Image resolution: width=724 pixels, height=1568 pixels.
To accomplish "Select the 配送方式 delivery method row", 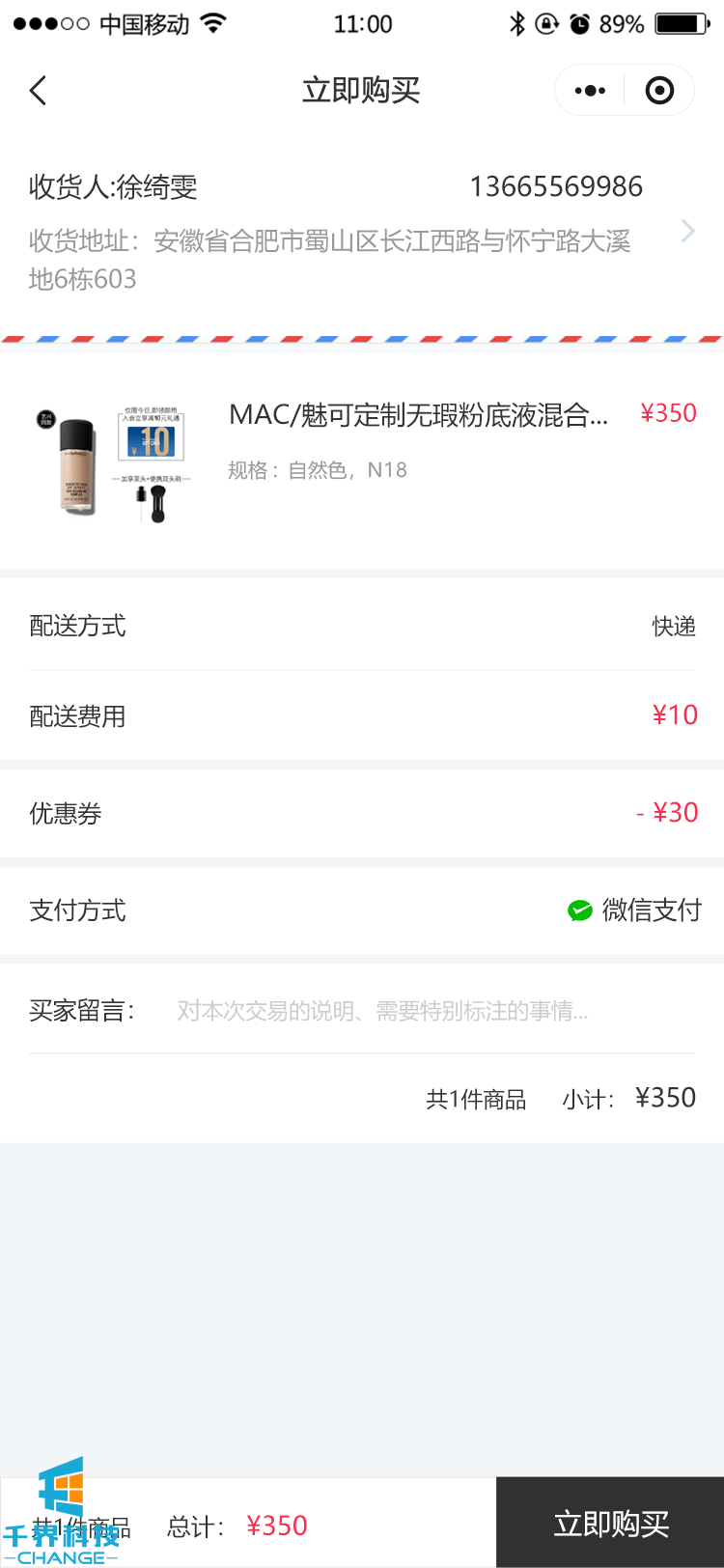I will (362, 626).
